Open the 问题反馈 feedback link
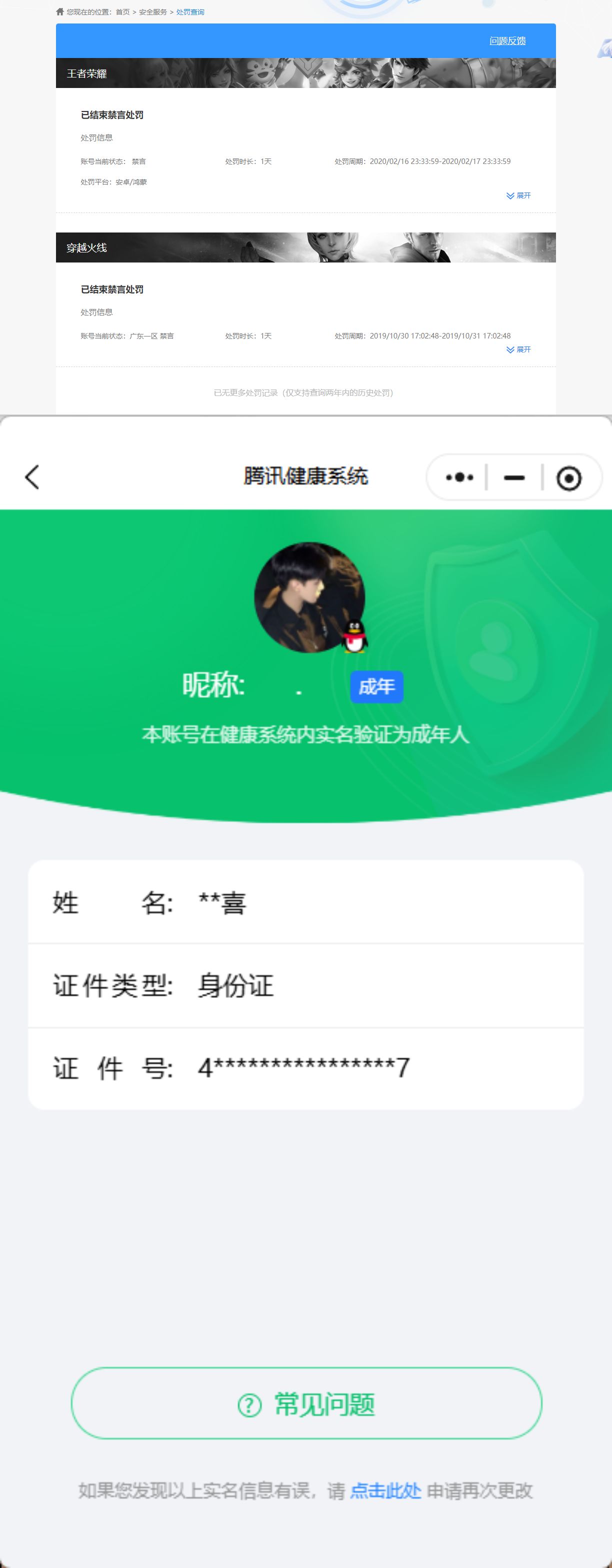 [508, 40]
